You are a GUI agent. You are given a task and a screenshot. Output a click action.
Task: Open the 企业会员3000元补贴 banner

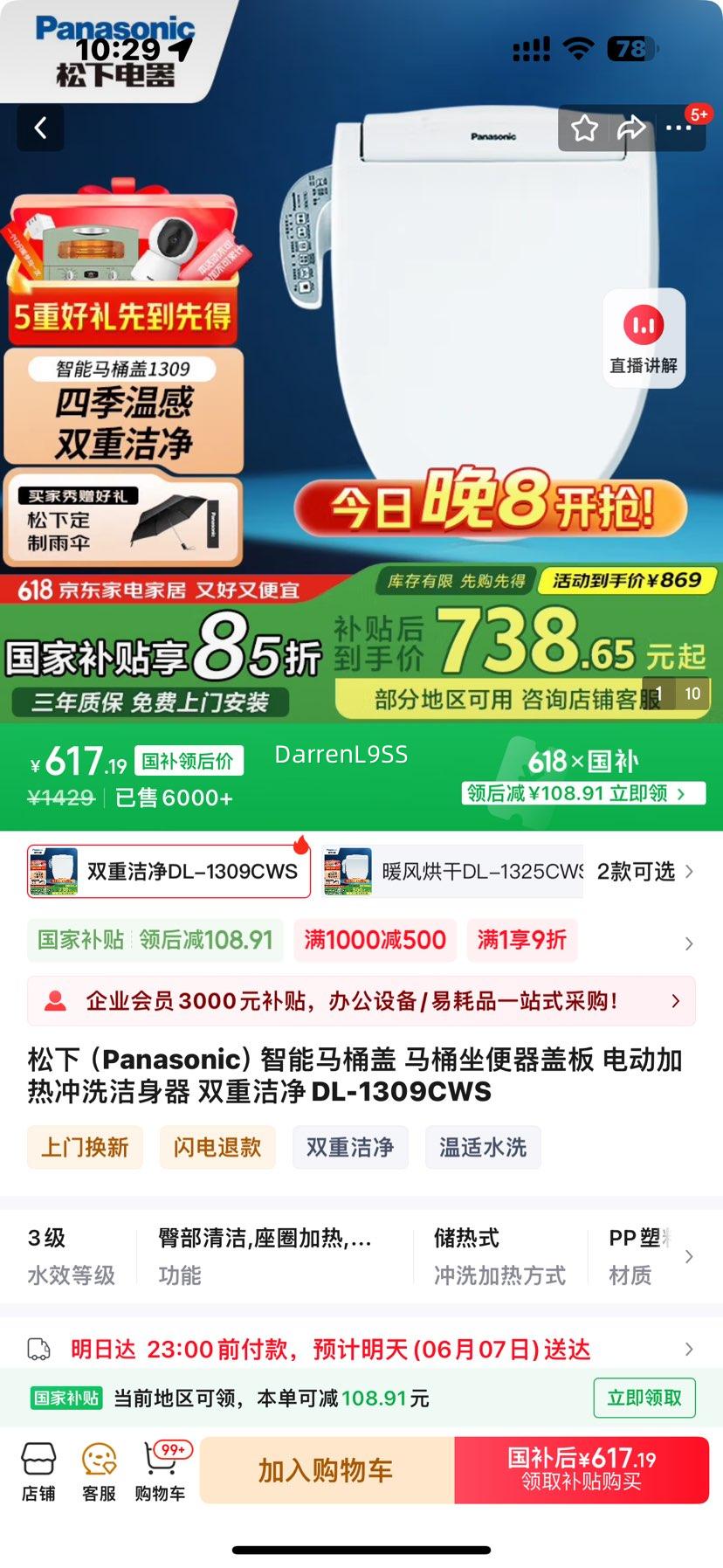[361, 1001]
